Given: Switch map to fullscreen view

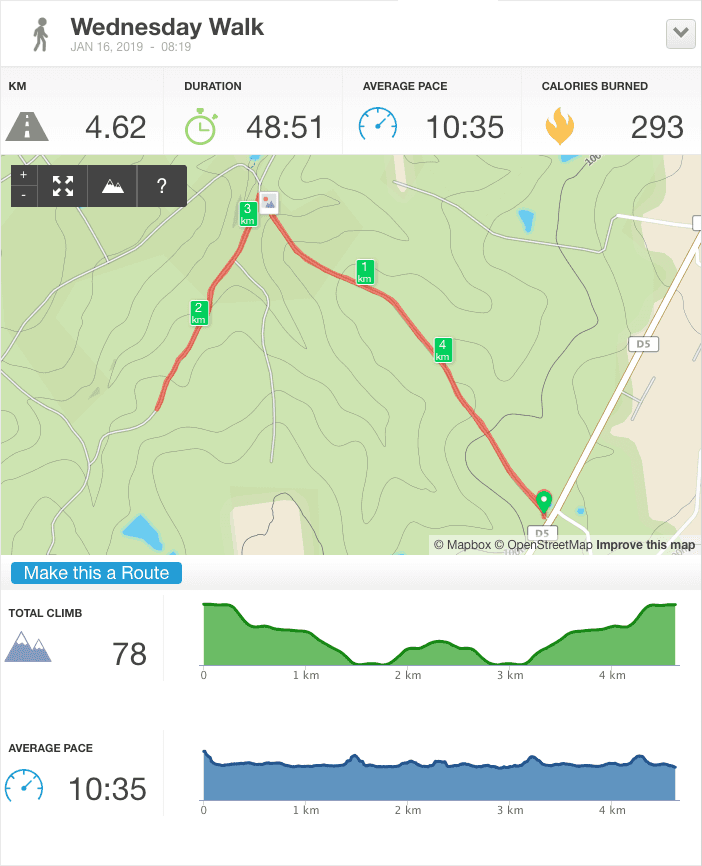Looking at the screenshot, I should [x=63, y=186].
